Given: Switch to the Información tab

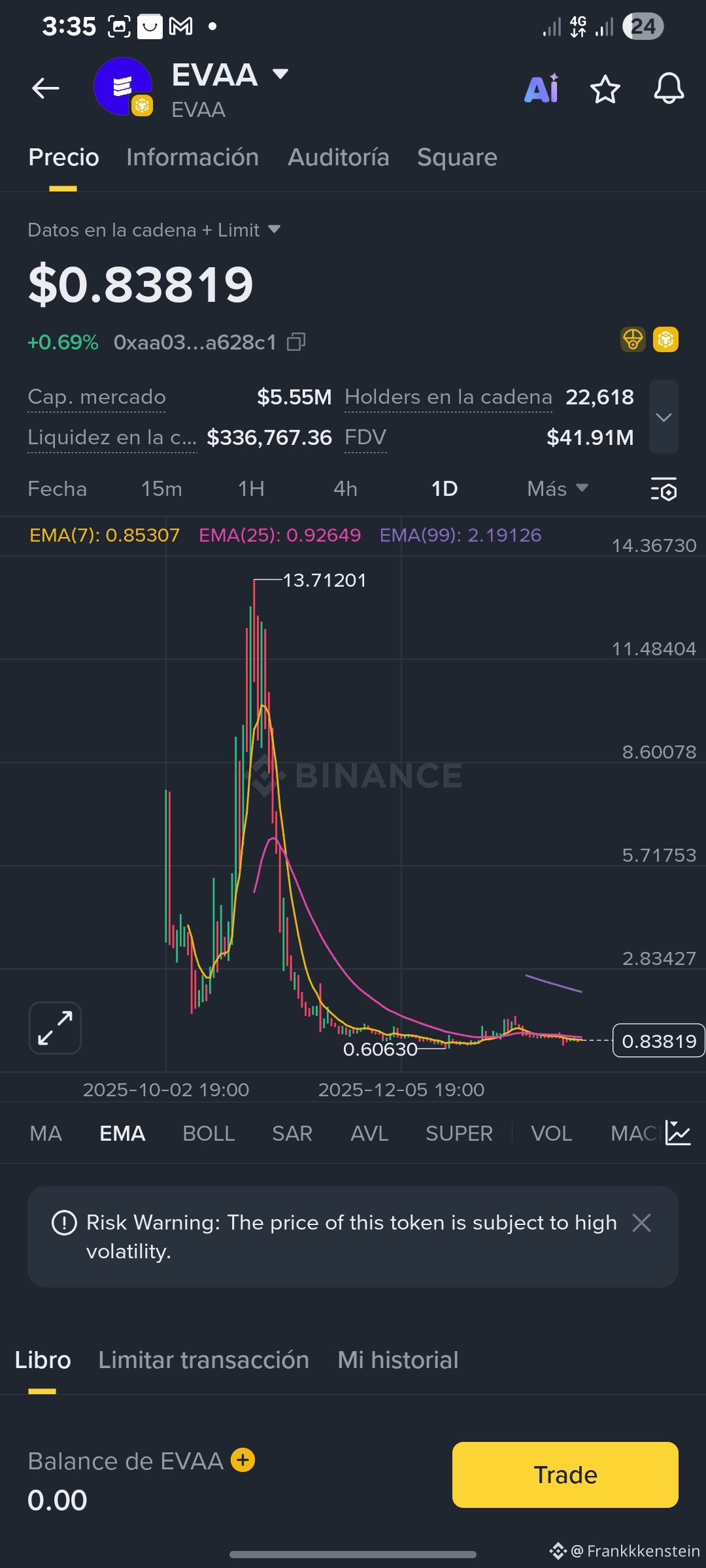Looking at the screenshot, I should coord(192,157).
